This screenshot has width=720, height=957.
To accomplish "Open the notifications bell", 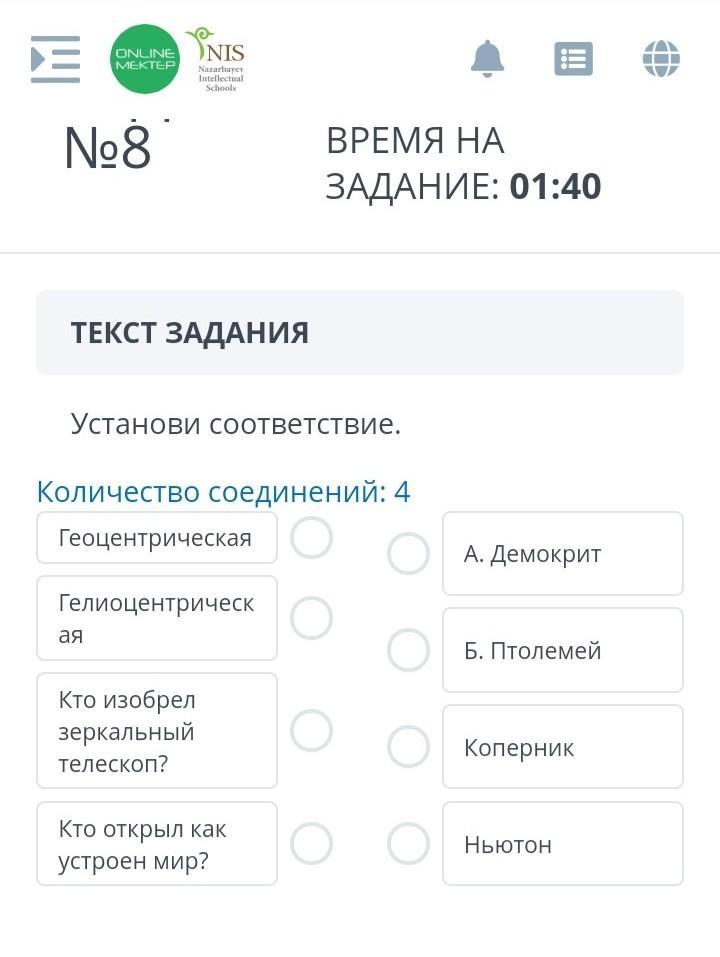I will (x=487, y=59).
